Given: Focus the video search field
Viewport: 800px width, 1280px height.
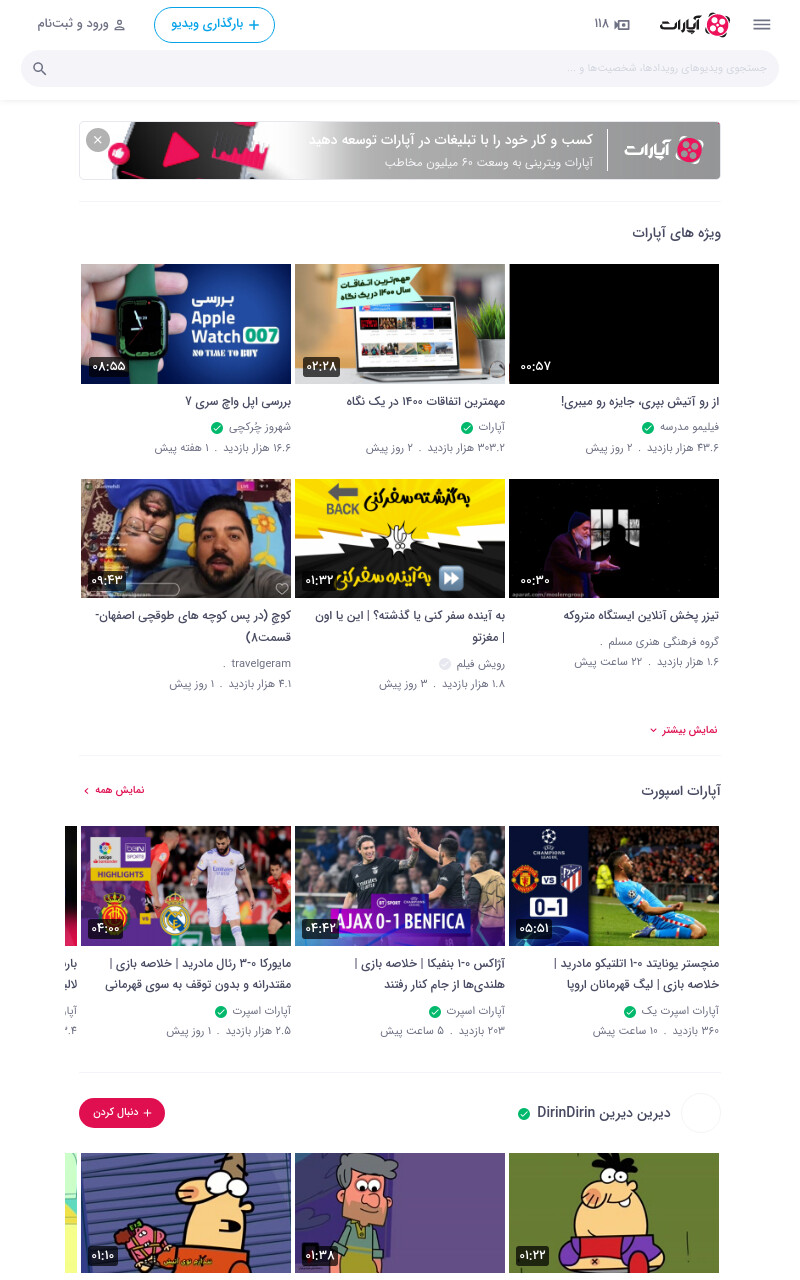Looking at the screenshot, I should (400, 68).
